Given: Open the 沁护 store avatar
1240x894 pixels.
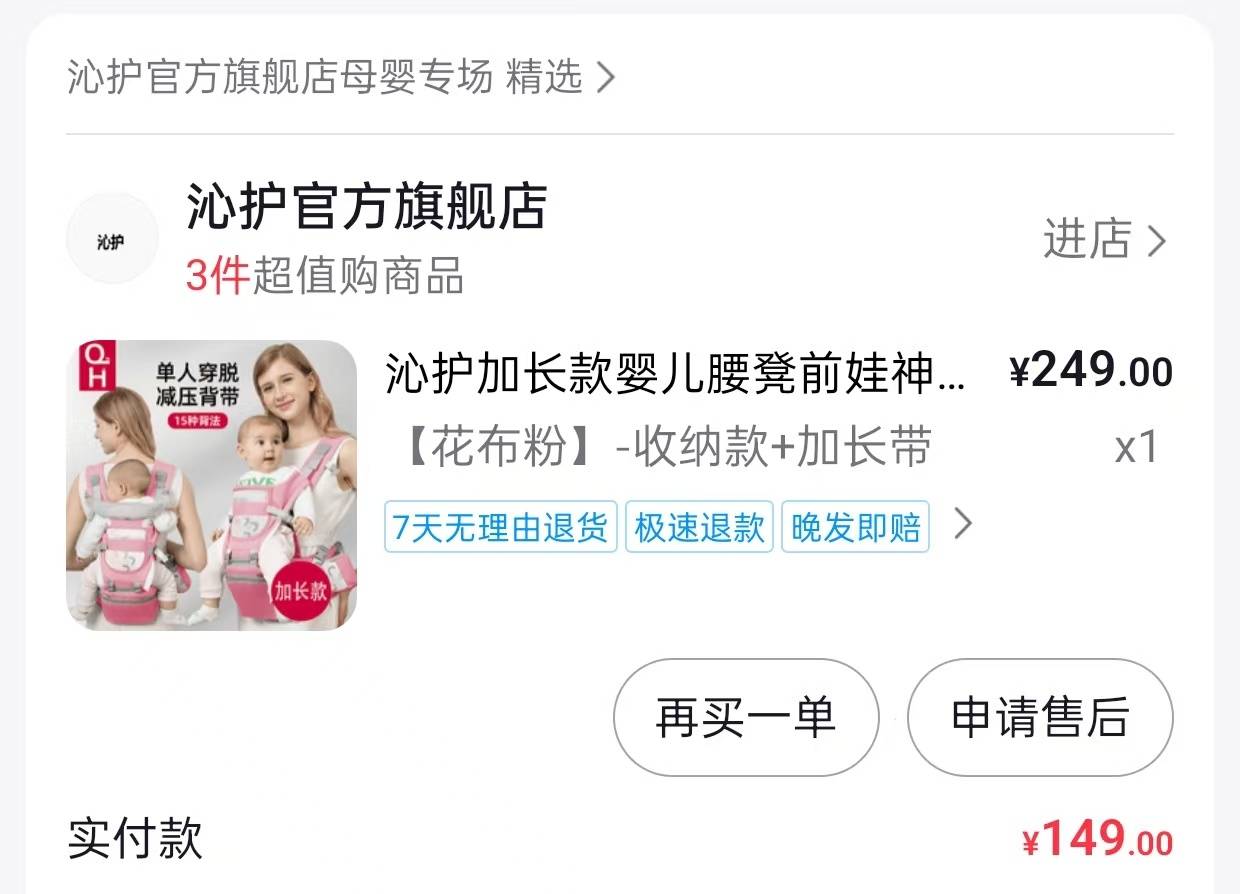Looking at the screenshot, I should coord(112,240).
